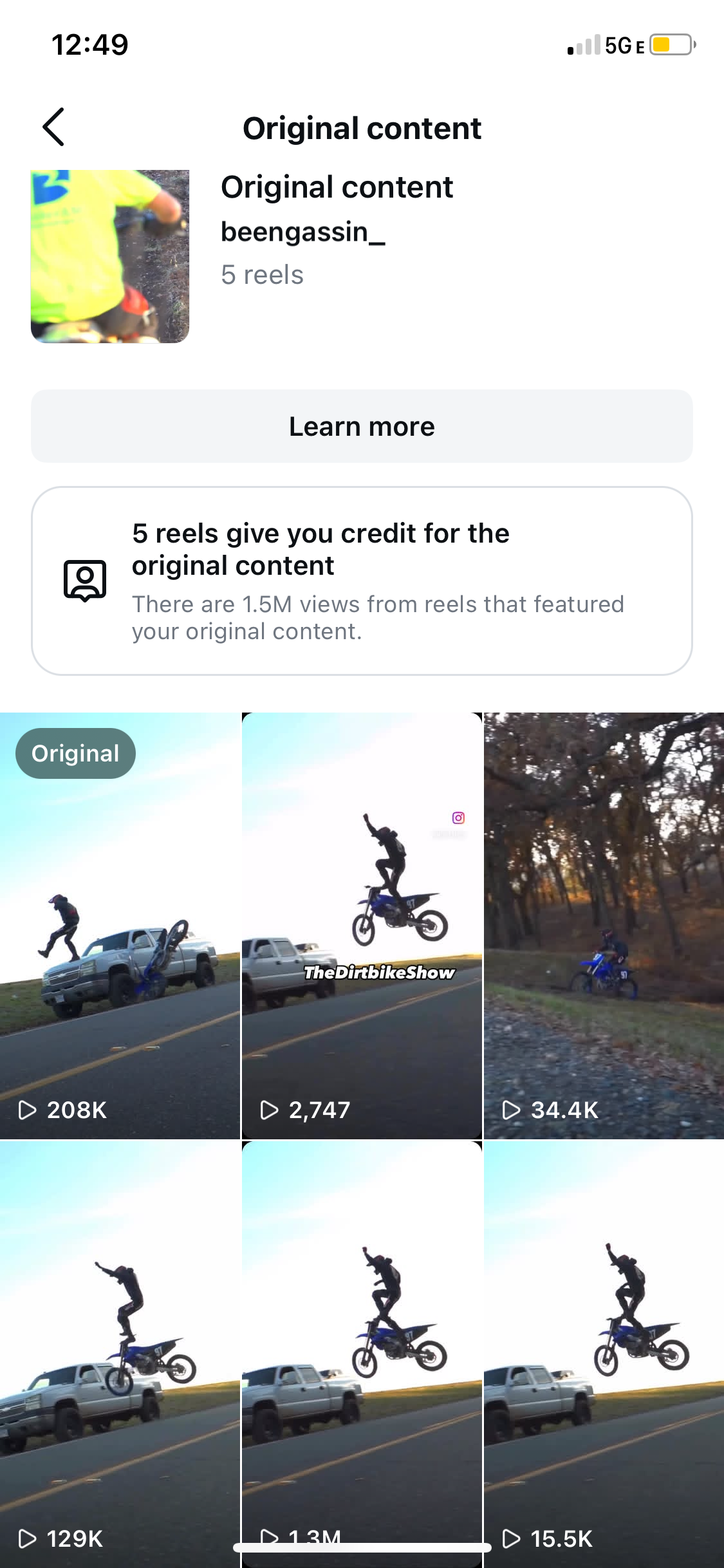The image size is (724, 1568).
Task: Tap the Learn more button
Action: click(x=362, y=426)
